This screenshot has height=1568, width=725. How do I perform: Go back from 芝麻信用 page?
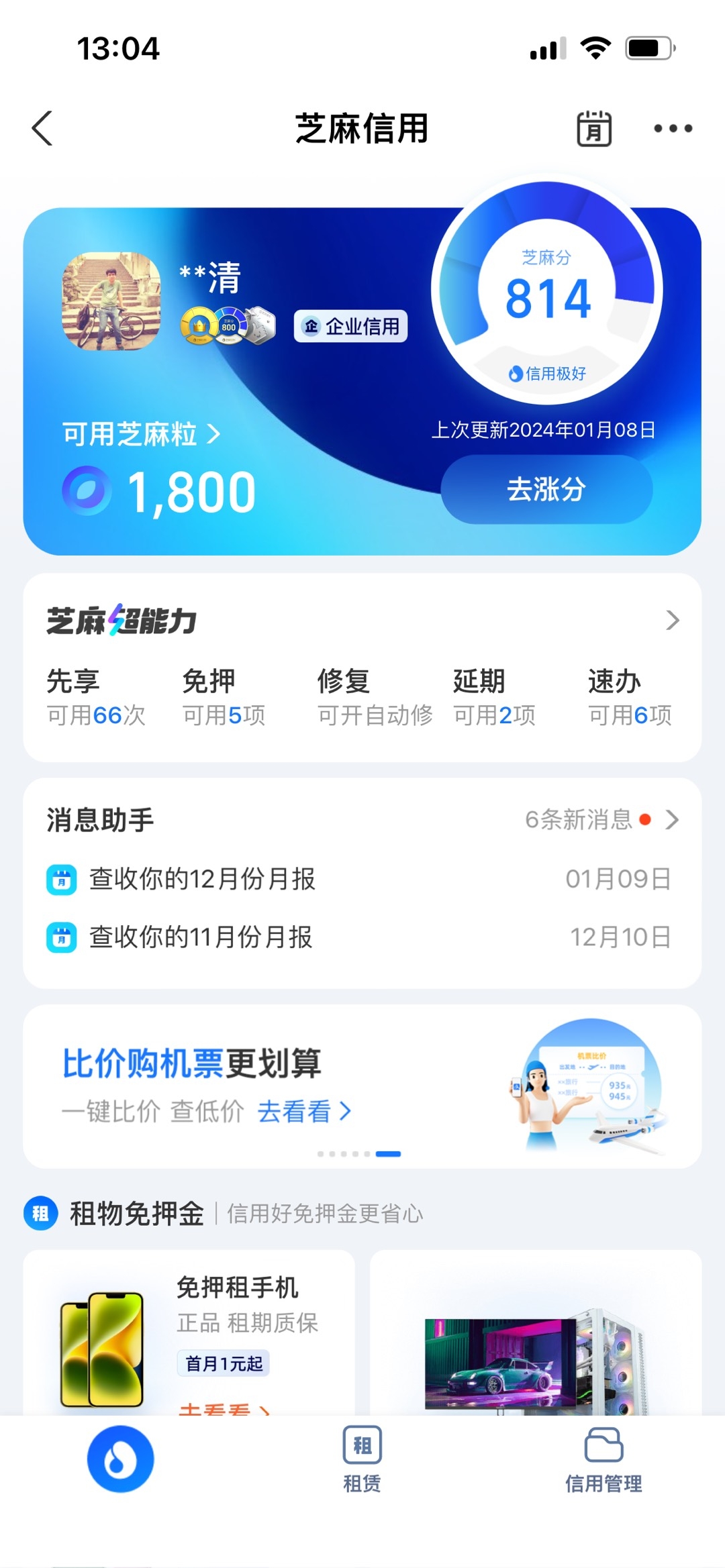click(x=42, y=128)
